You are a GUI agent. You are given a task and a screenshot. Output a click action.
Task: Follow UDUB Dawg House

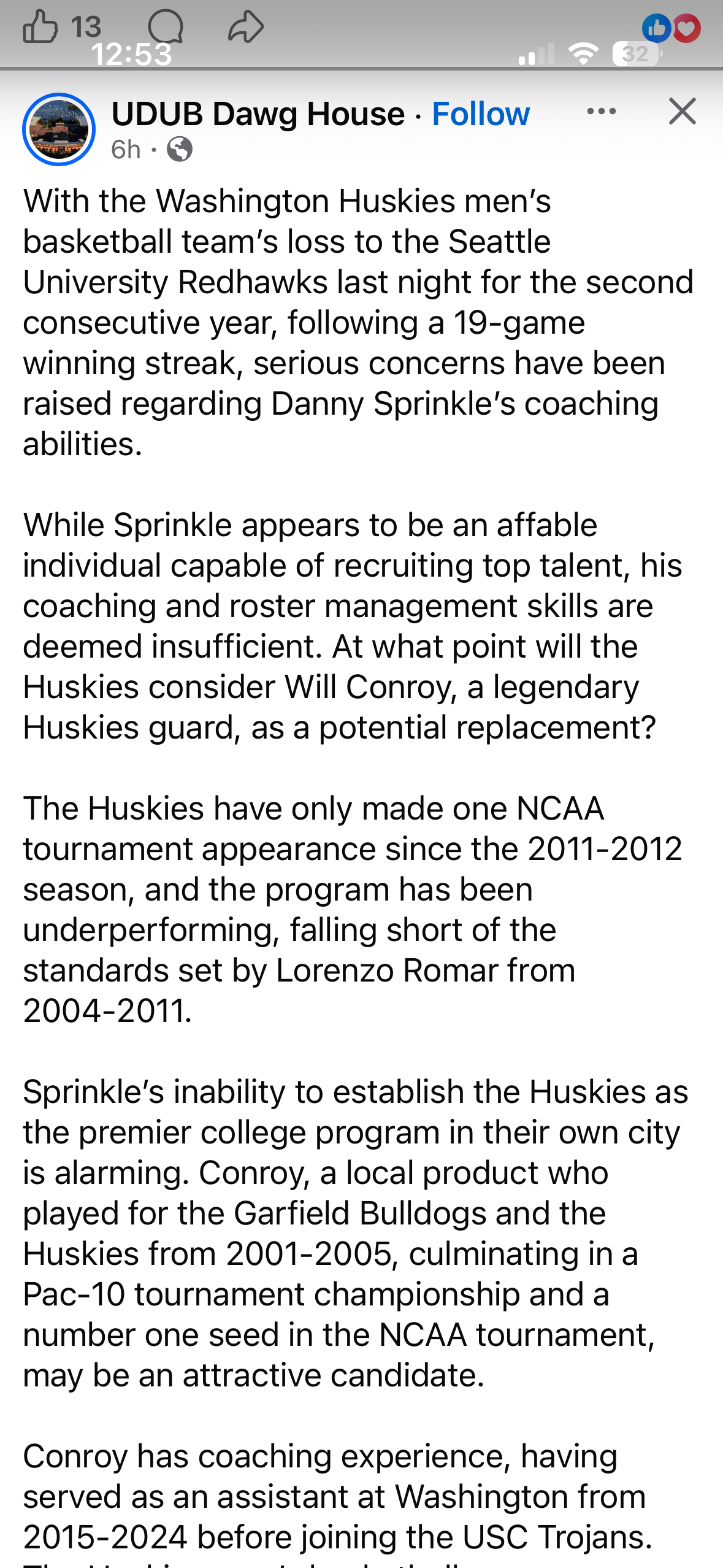(x=481, y=114)
